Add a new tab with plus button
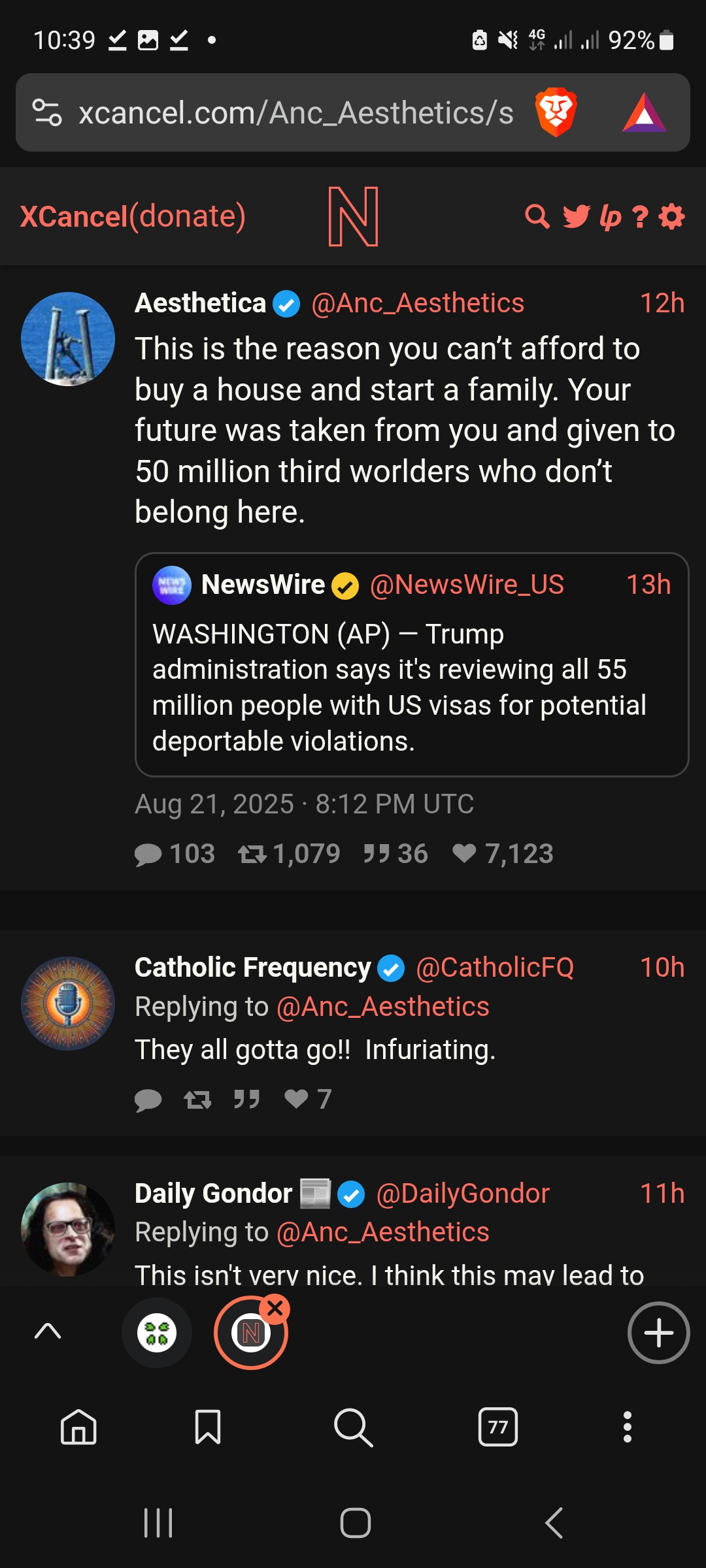Image resolution: width=706 pixels, height=1568 pixels. (658, 1333)
